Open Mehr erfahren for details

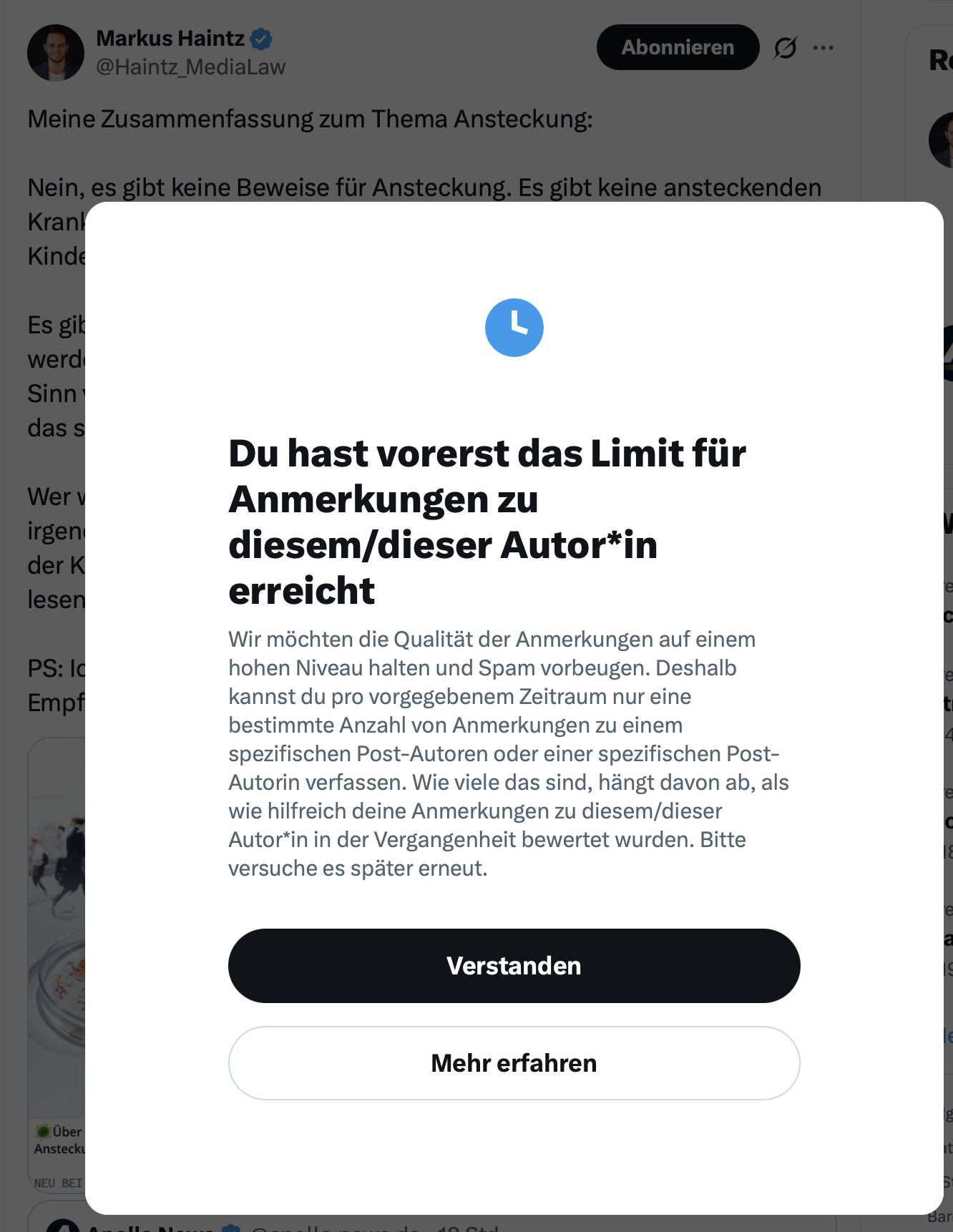pyautogui.click(x=514, y=1062)
